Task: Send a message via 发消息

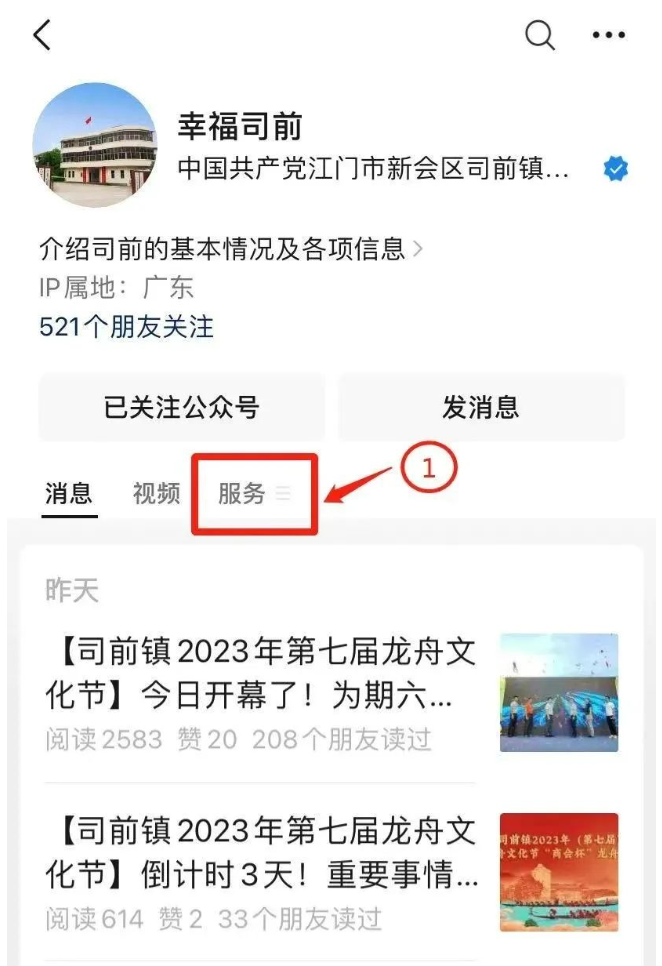Action: pos(481,407)
